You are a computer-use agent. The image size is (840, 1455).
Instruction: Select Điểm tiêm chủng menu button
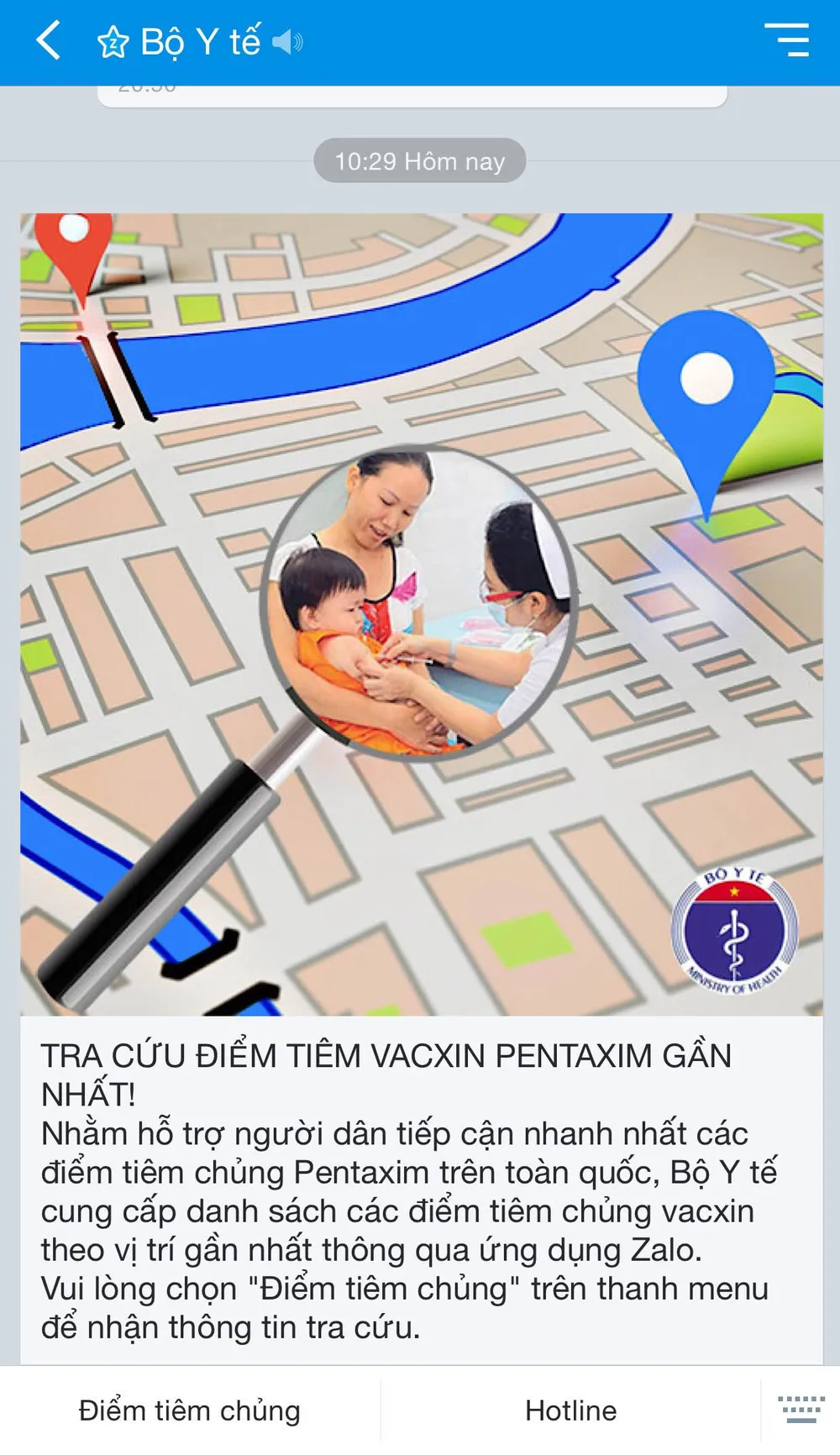click(x=190, y=1410)
